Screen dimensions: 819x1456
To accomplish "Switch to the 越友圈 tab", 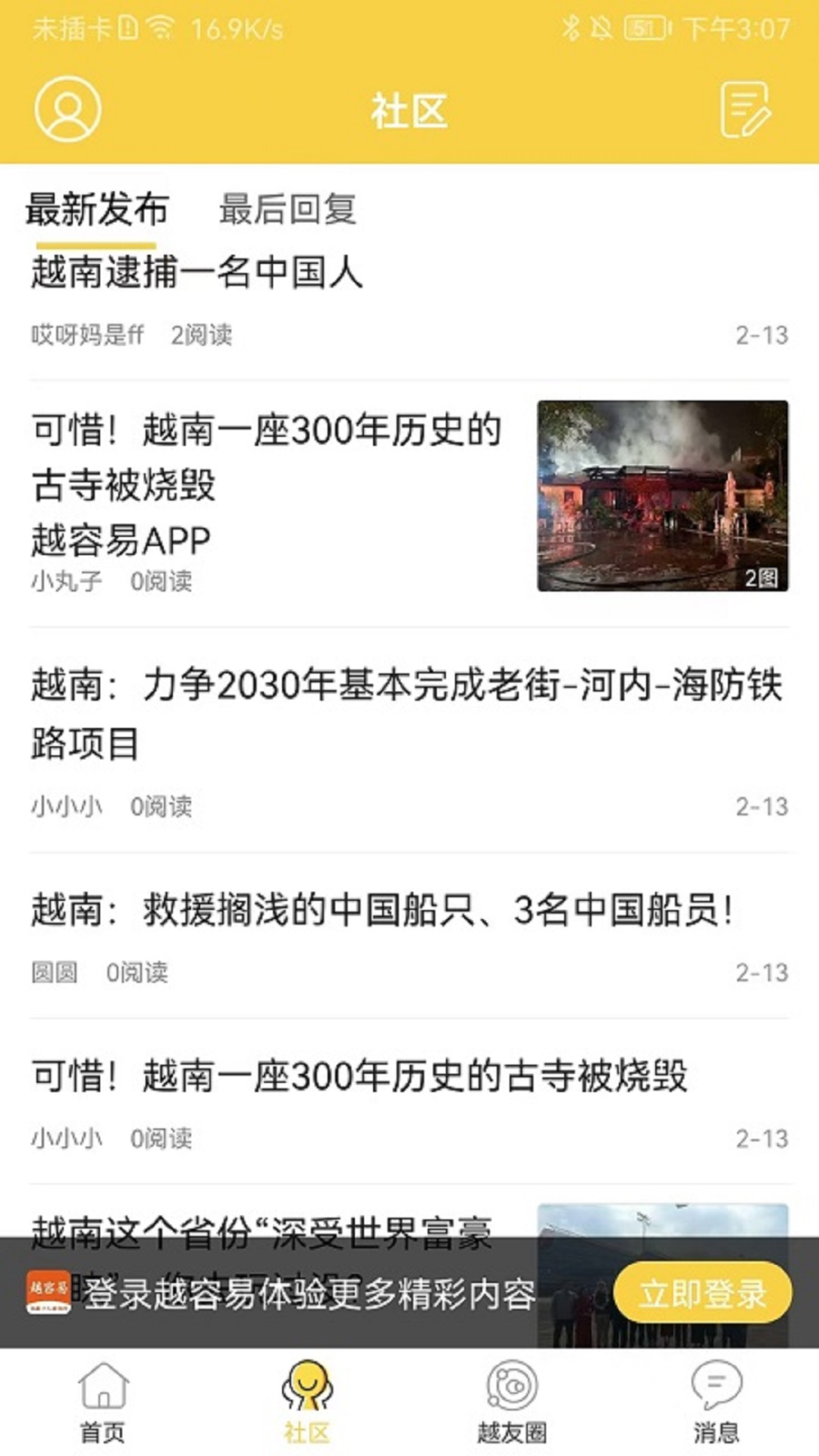I will (512, 1403).
